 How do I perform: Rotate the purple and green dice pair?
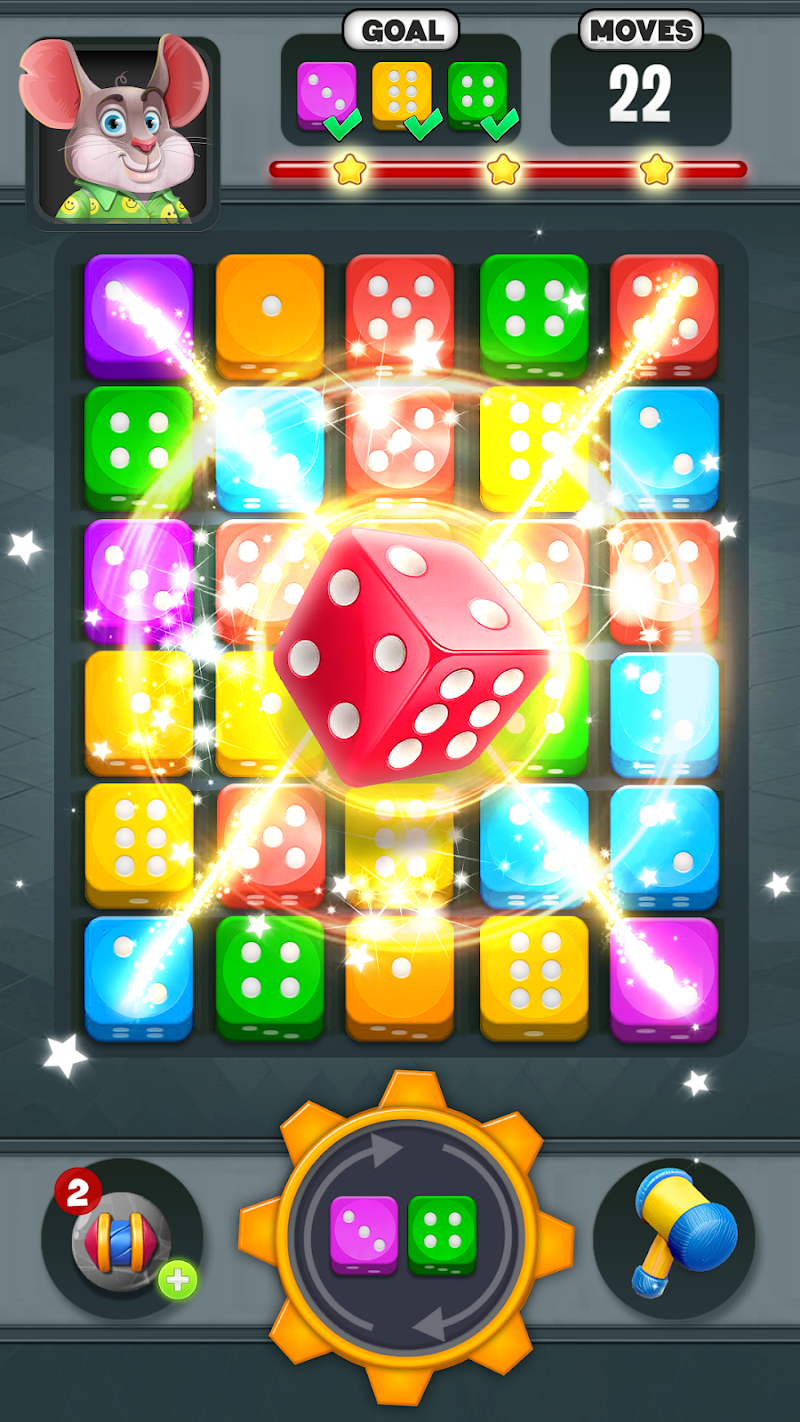tap(404, 1236)
